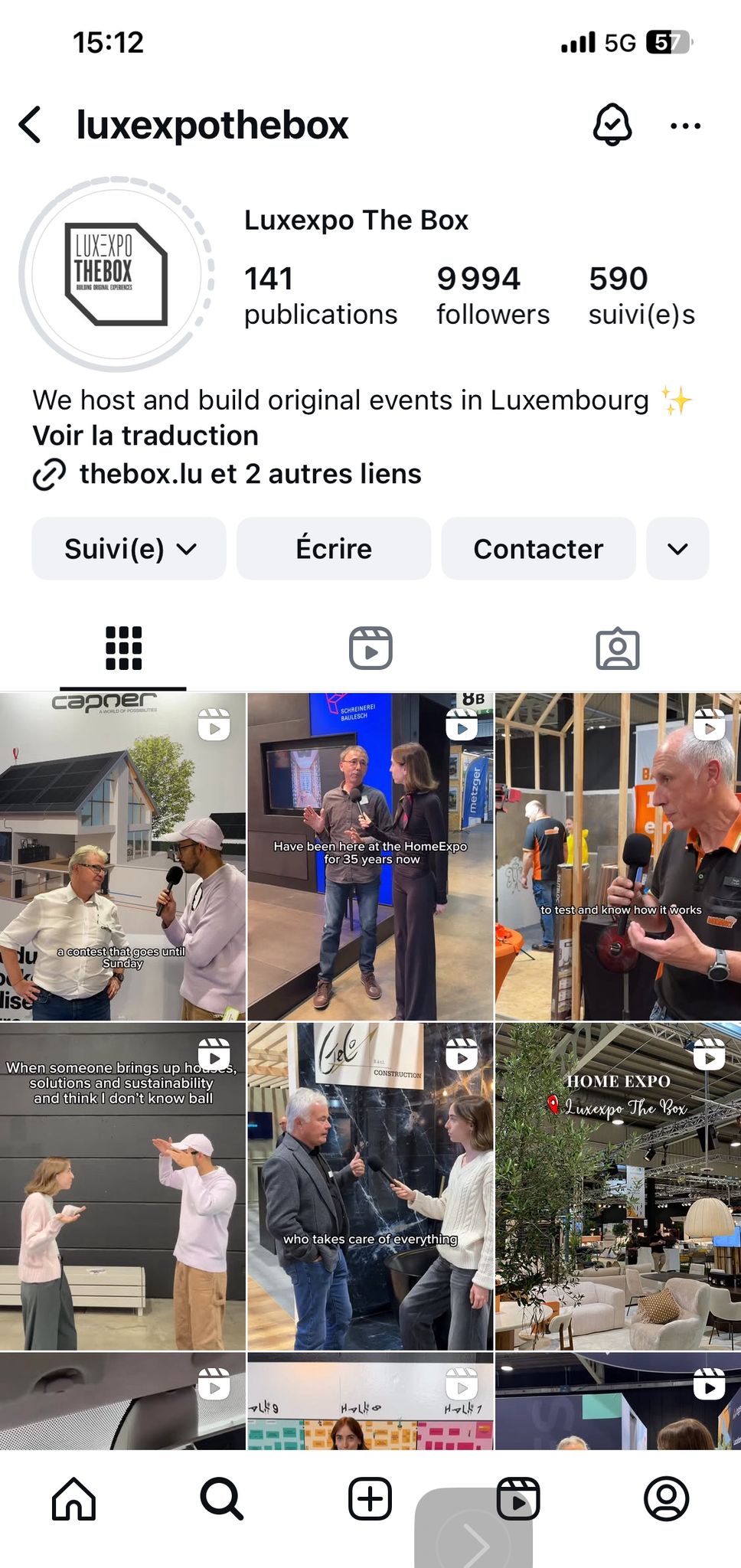View the 590 suivi(e)s list
The height and width of the screenshot is (1568, 741).
[x=641, y=296]
